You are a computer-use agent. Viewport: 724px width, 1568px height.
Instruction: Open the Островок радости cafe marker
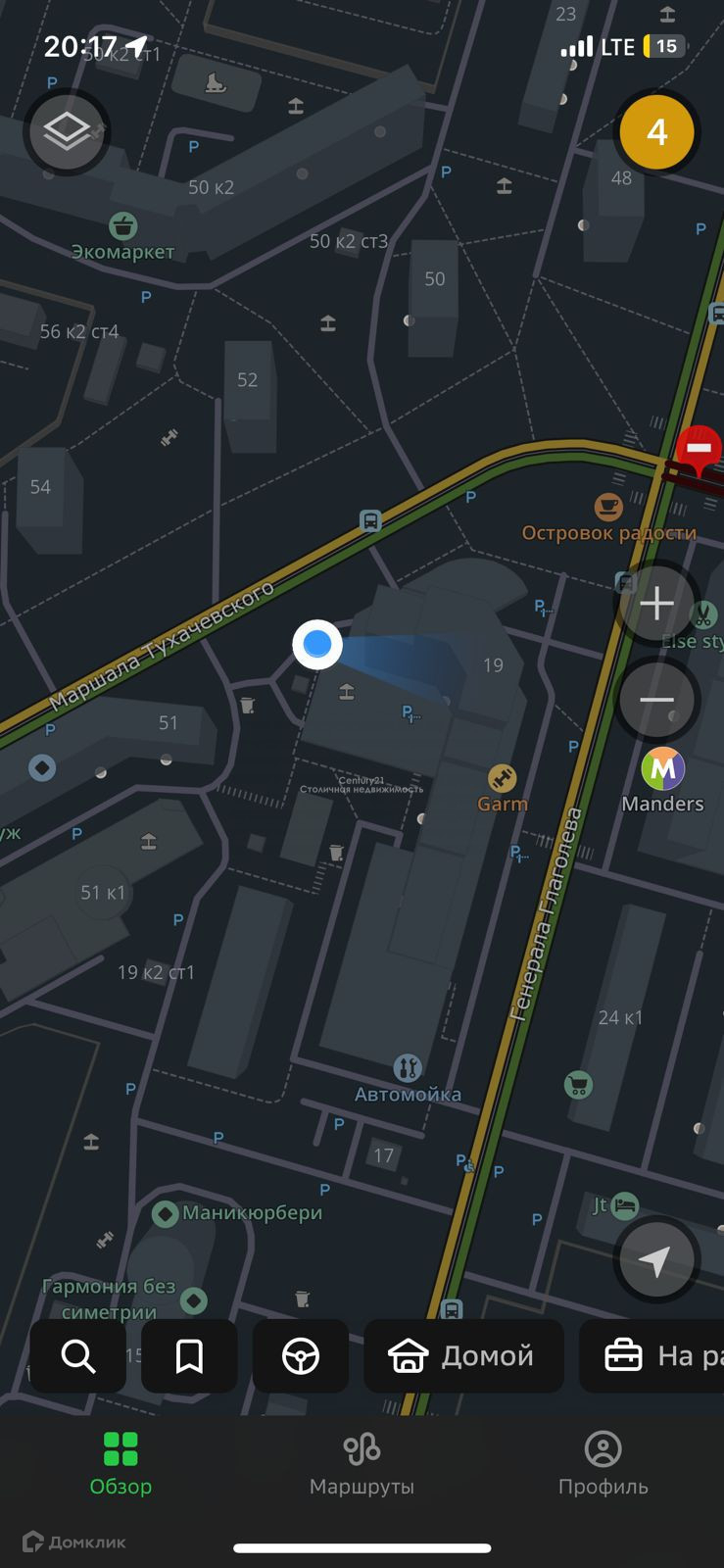click(x=608, y=508)
